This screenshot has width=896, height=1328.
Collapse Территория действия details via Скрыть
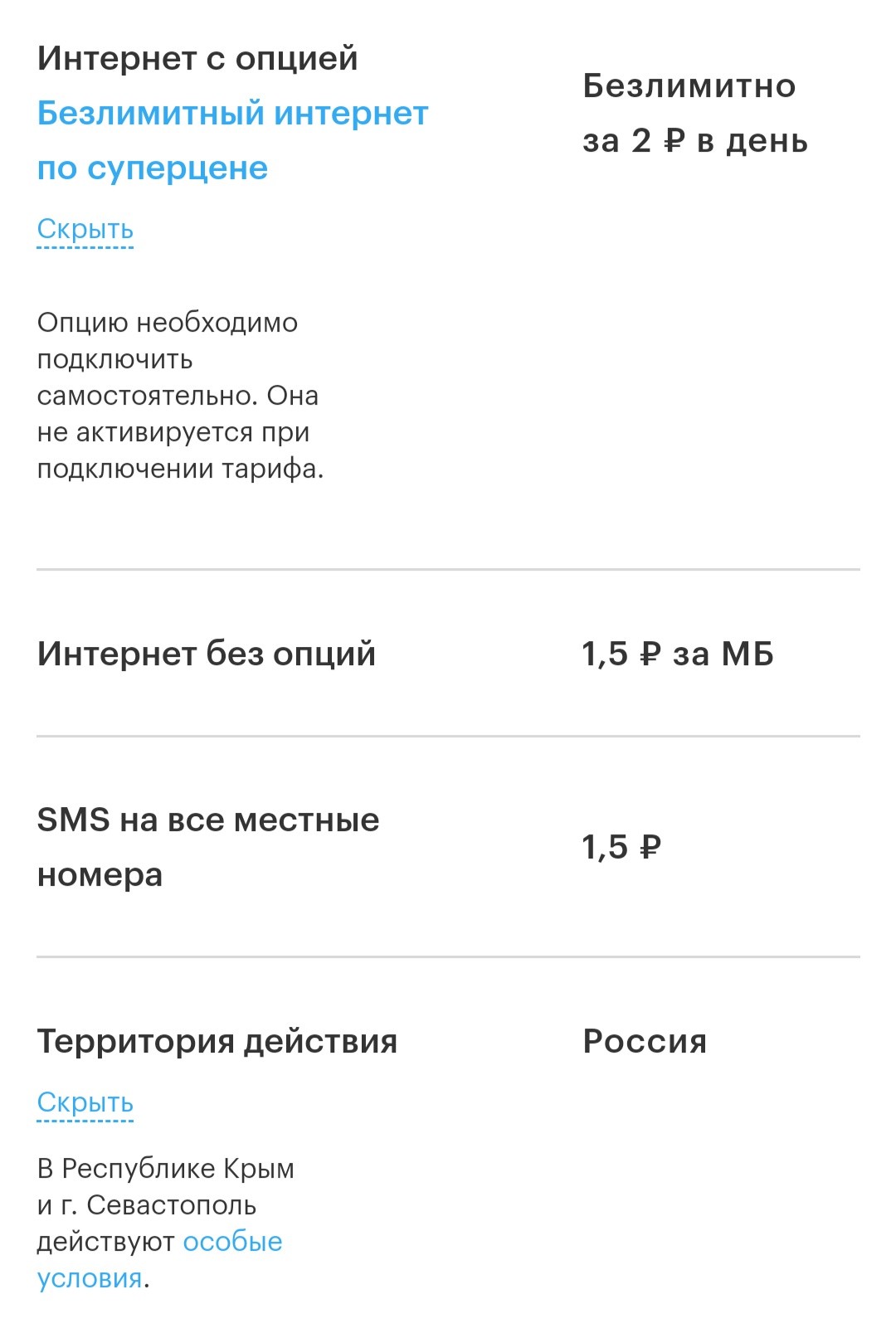pyautogui.click(x=85, y=1102)
